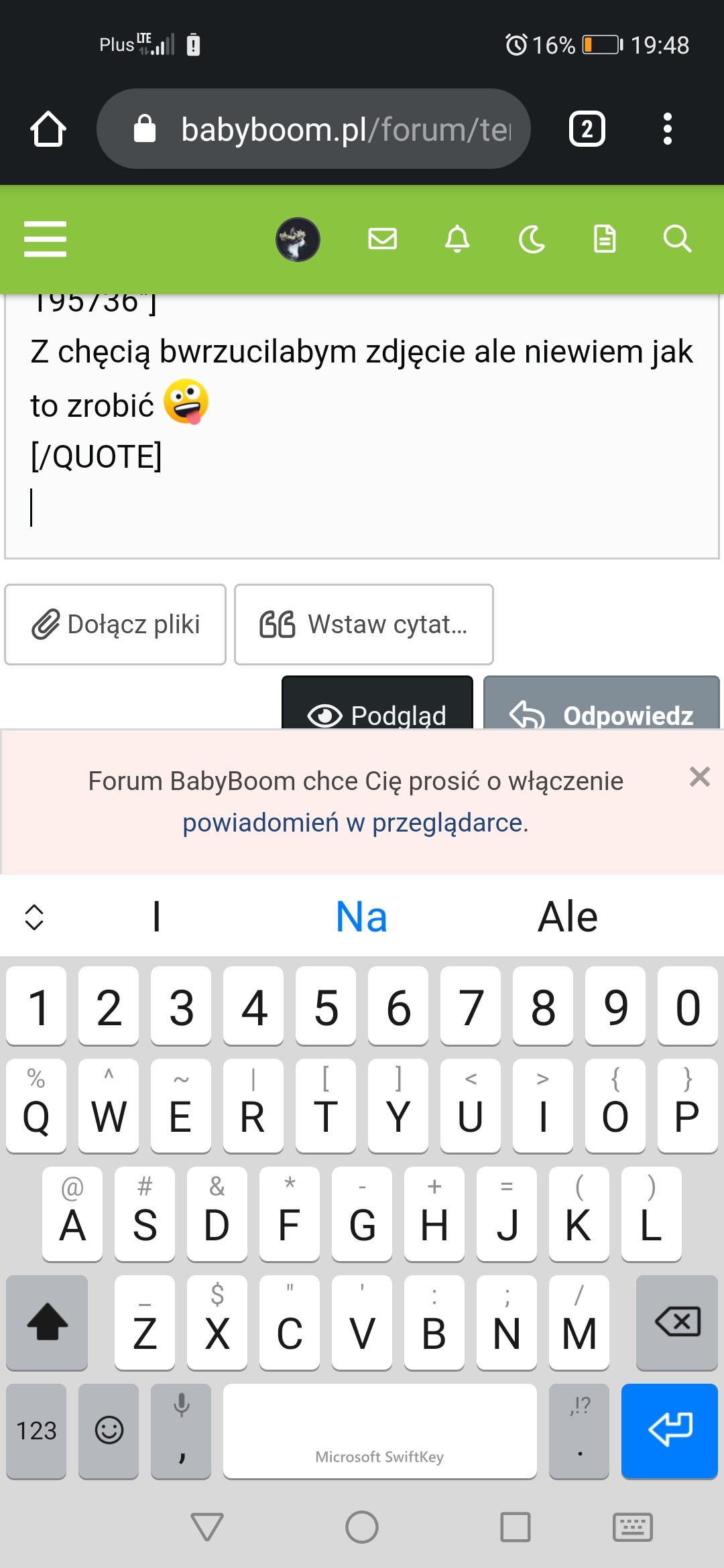Open the forum search
This screenshot has height=1568, width=724.
pyautogui.click(x=677, y=239)
